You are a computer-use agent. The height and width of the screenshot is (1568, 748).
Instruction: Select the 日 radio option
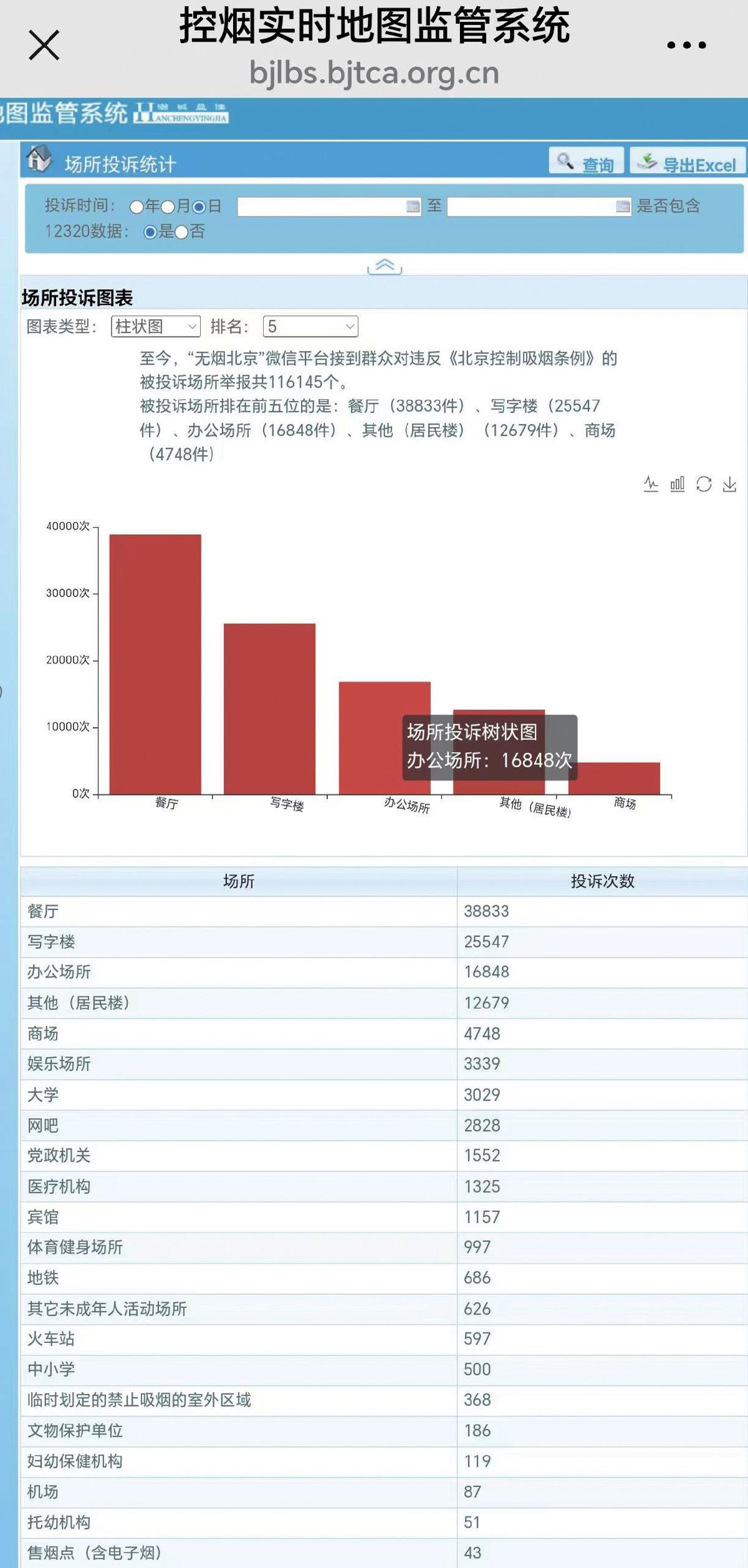(x=199, y=207)
